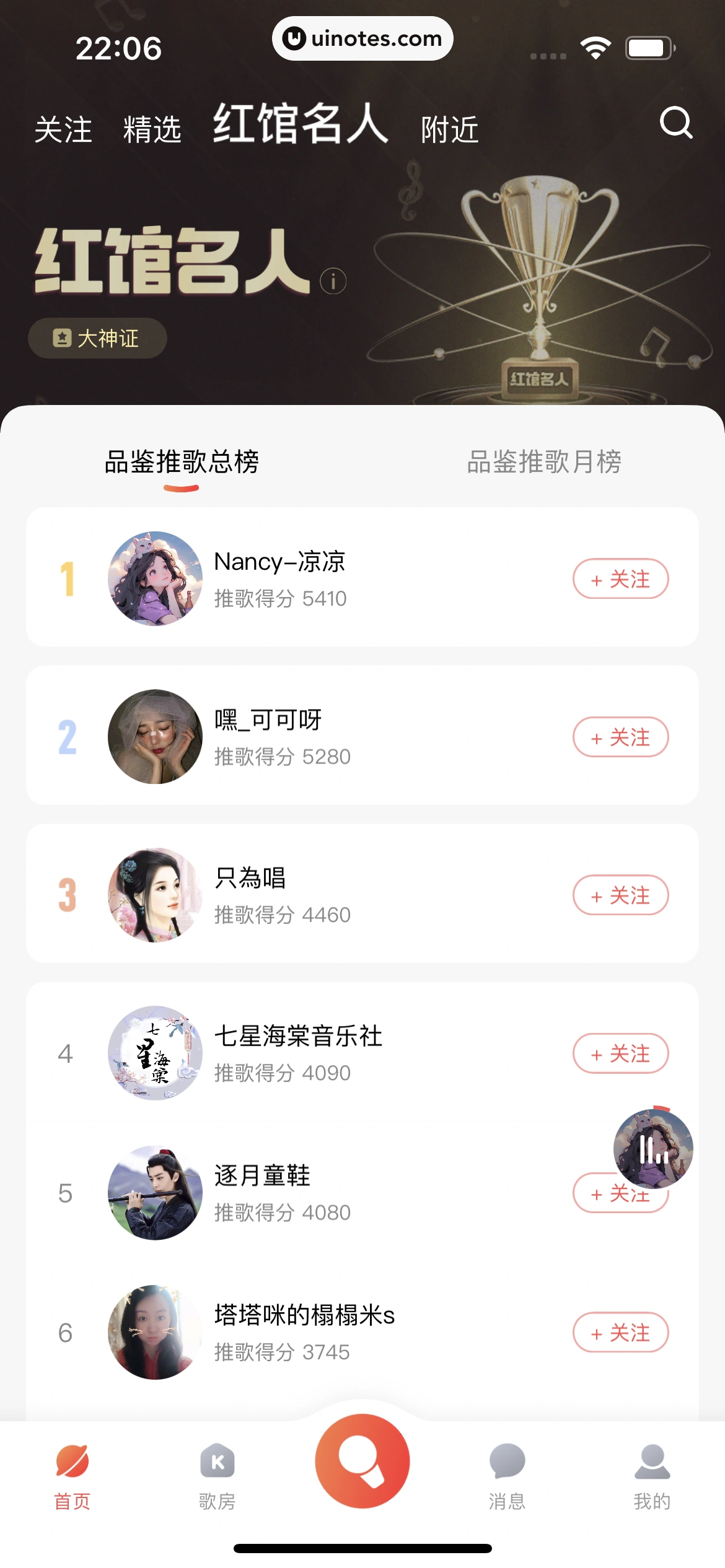Follow Nancy-凉凉 with the 关注 button
This screenshot has width=725, height=1568.
tap(620, 579)
